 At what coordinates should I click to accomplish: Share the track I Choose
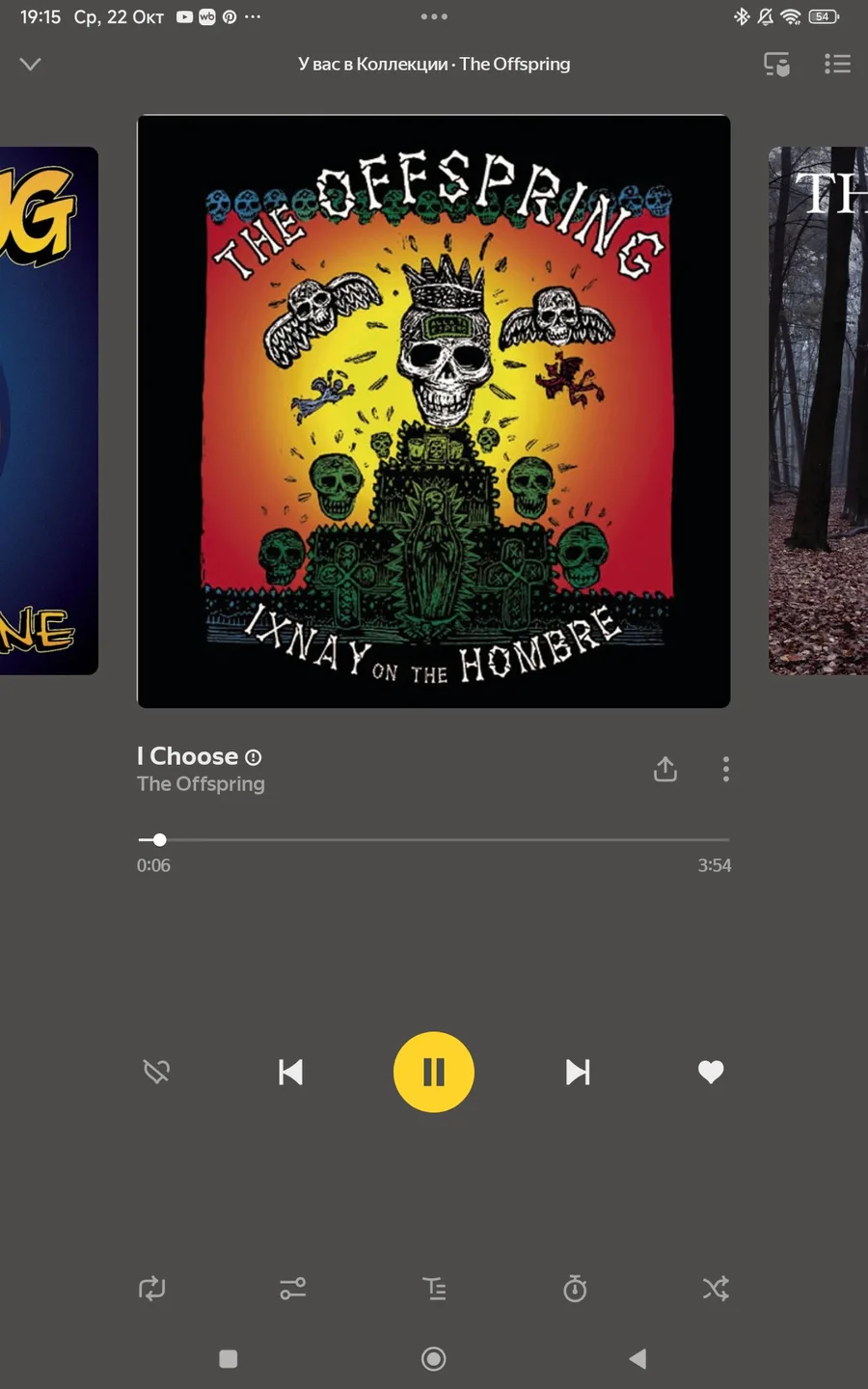pos(665,769)
